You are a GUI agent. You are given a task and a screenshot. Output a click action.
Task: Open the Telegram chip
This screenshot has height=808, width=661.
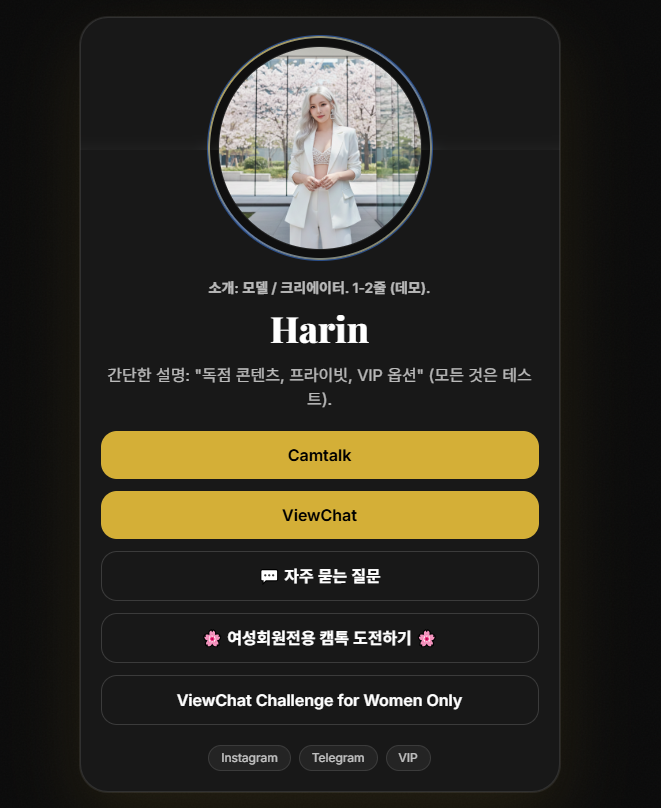(338, 758)
